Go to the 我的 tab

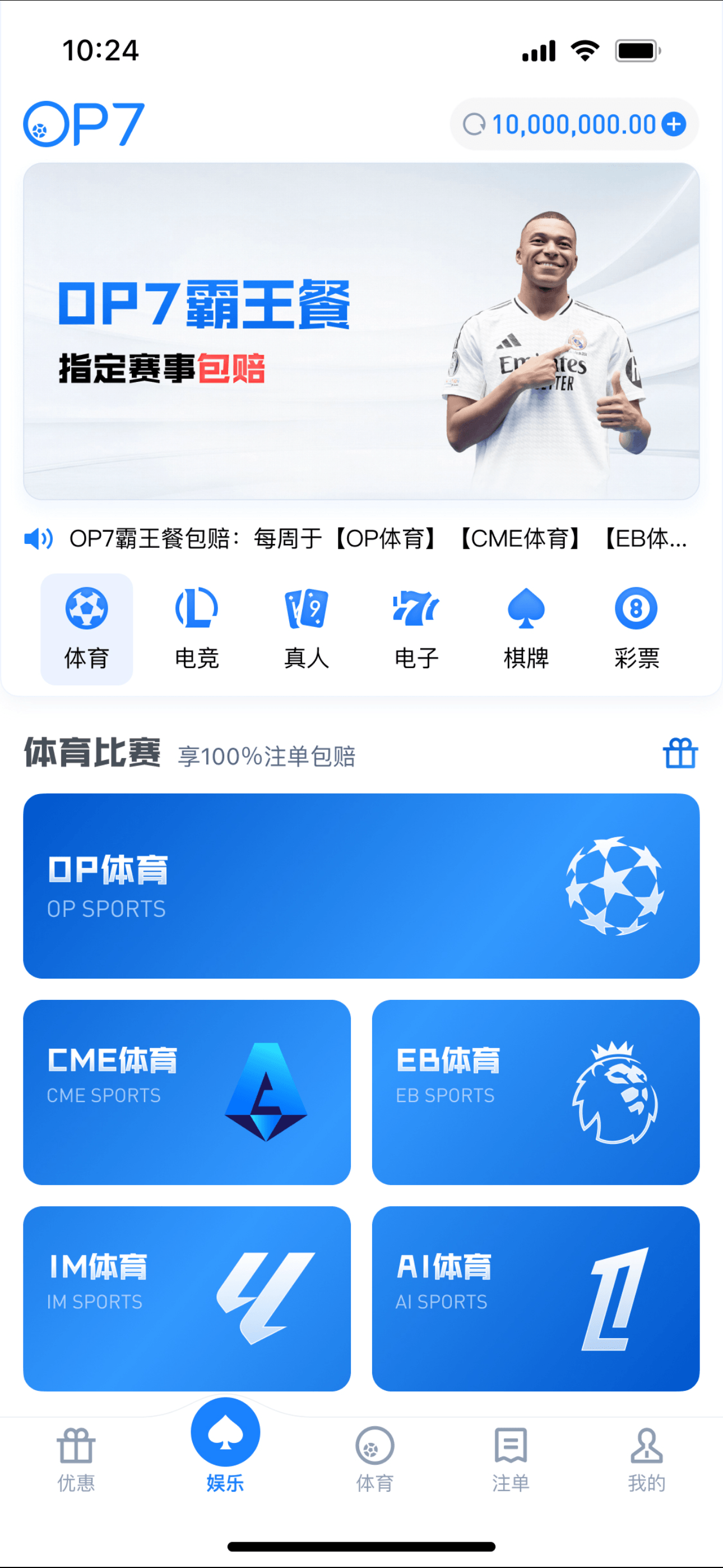coord(646,1460)
